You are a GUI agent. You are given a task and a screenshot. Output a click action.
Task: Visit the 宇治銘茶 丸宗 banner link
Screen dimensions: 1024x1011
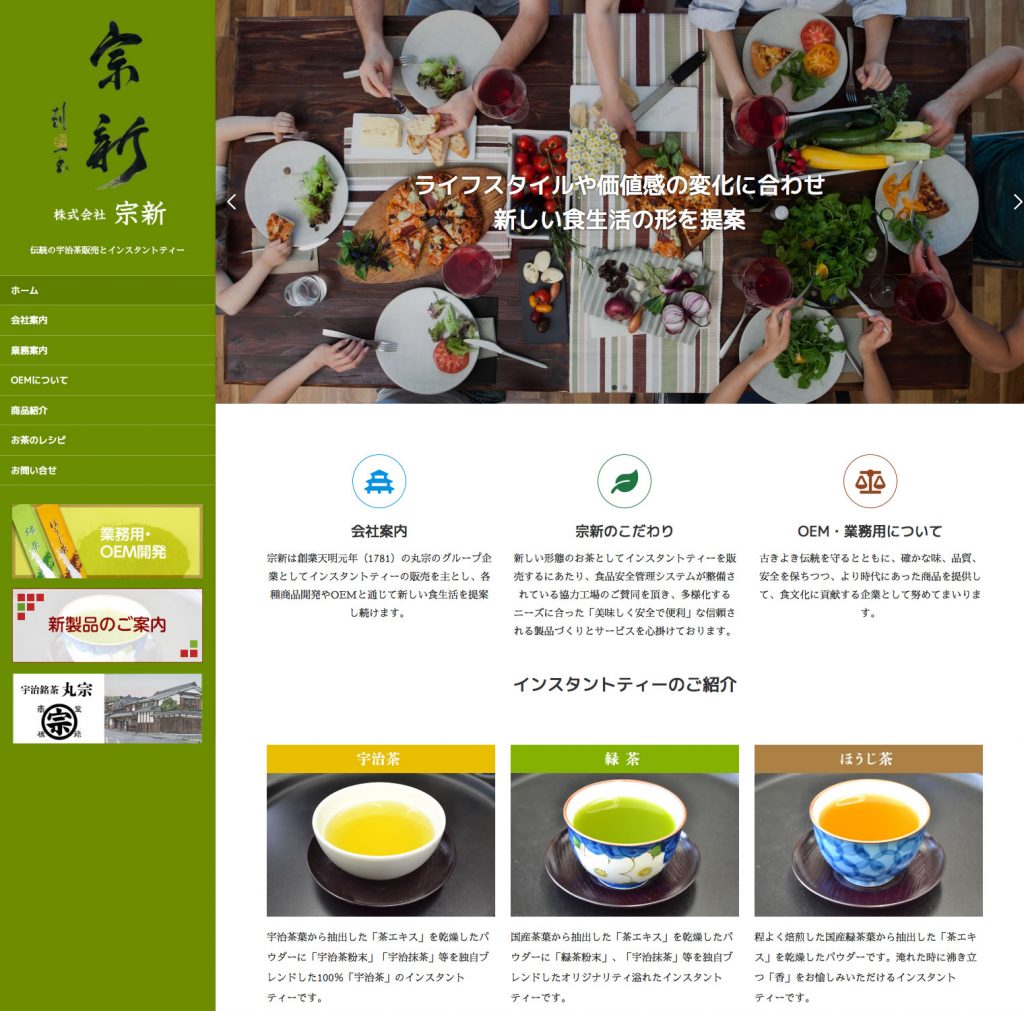(x=107, y=708)
